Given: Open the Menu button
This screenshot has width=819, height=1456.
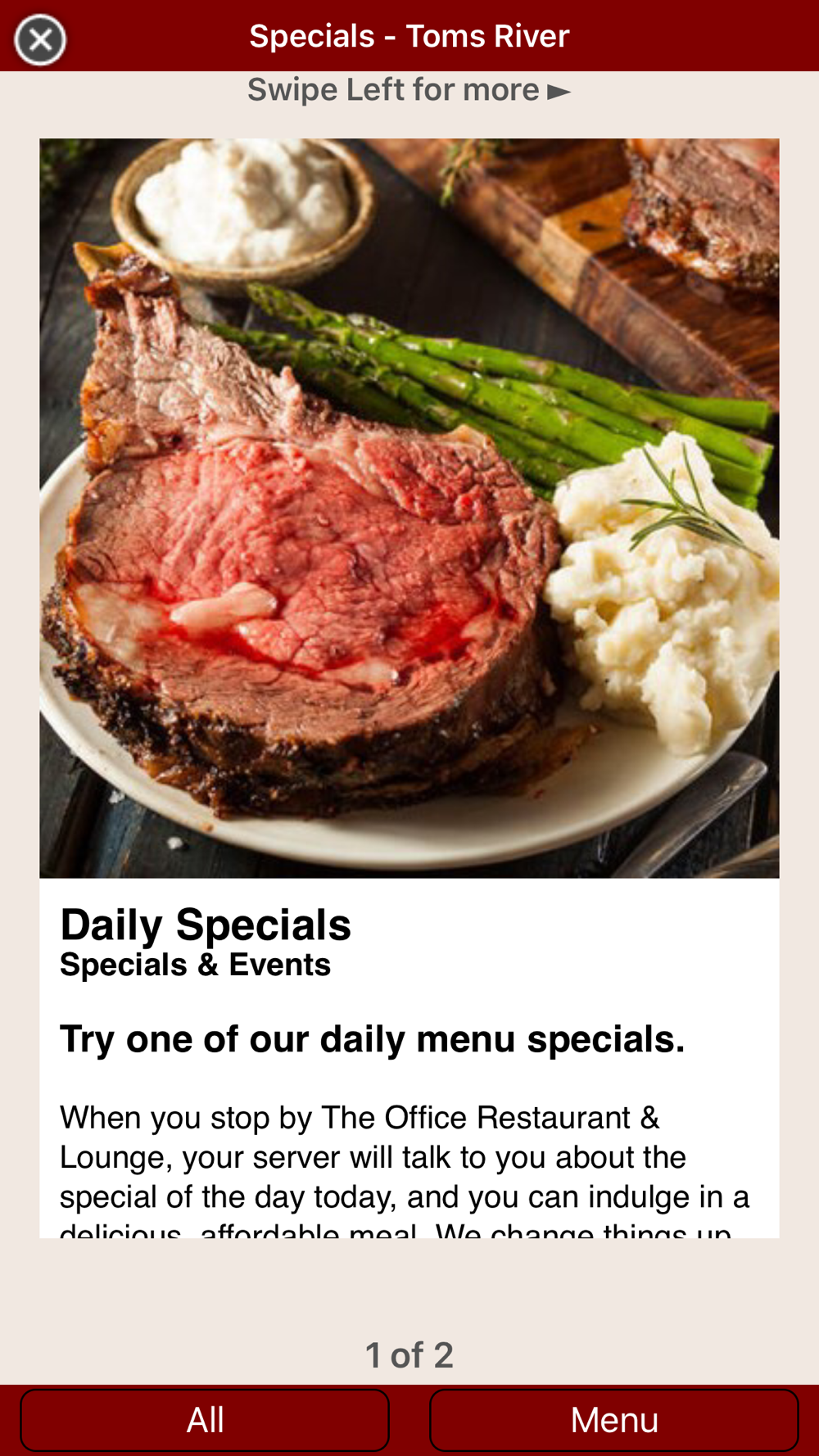Looking at the screenshot, I should 614,1420.
